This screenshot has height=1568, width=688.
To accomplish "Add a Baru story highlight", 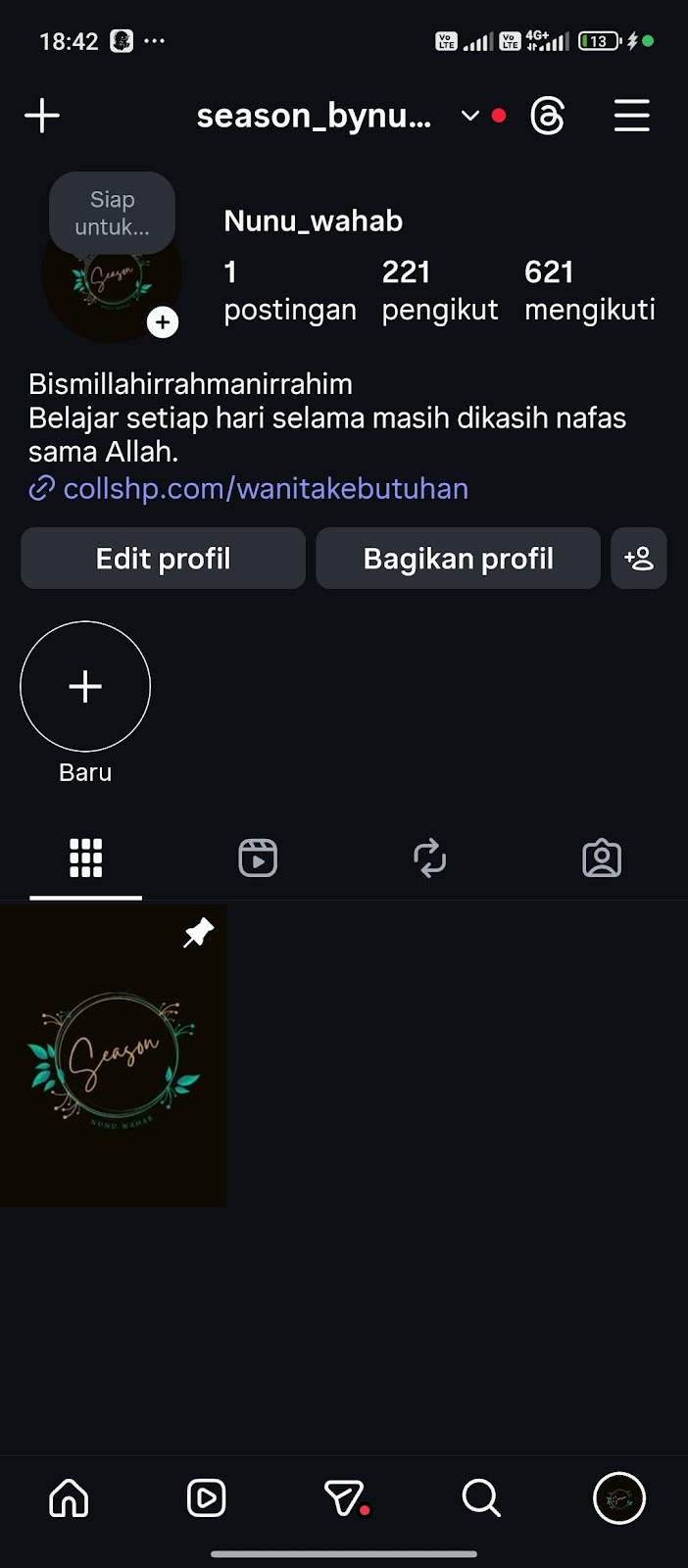I will [x=85, y=687].
